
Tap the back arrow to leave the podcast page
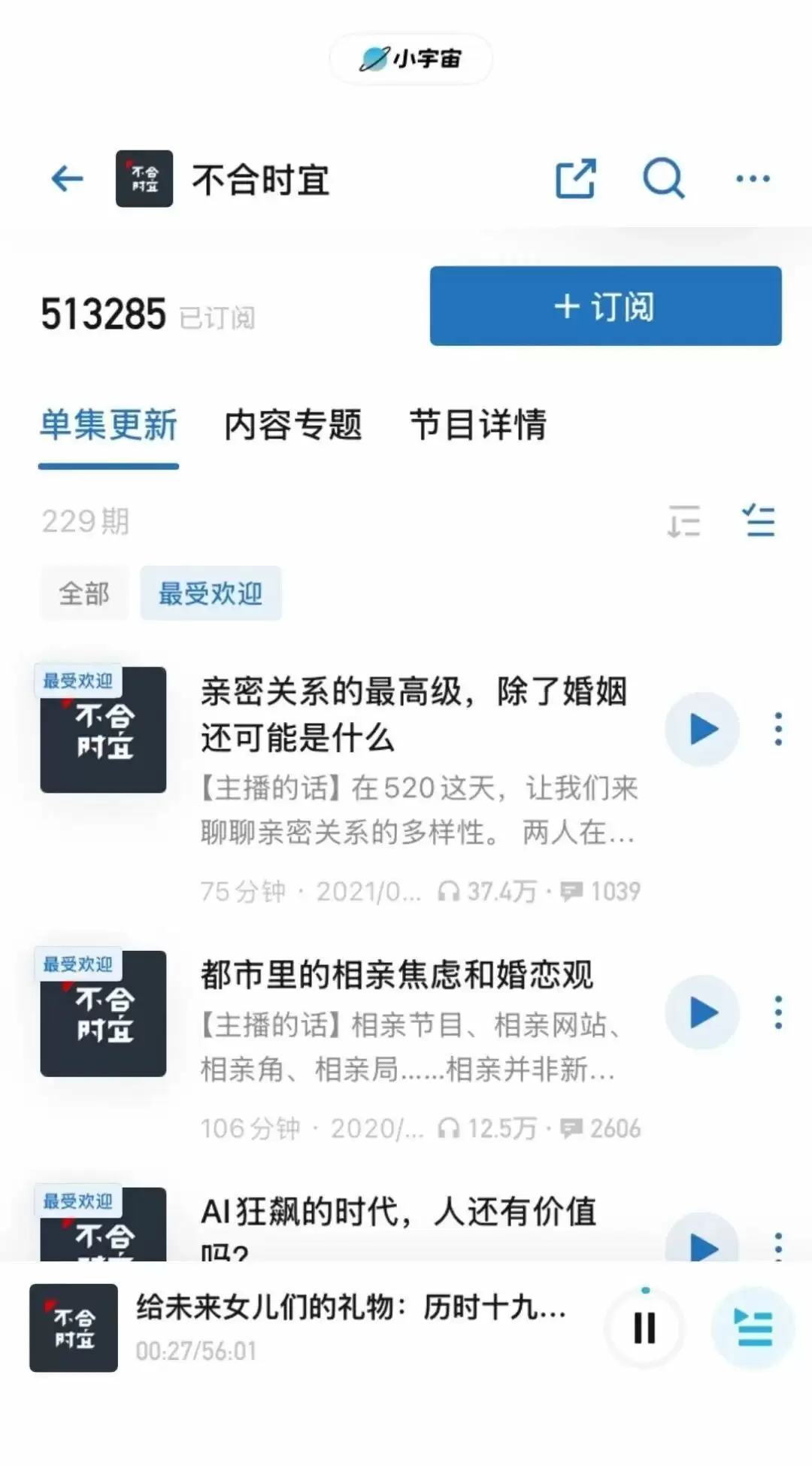[x=66, y=178]
